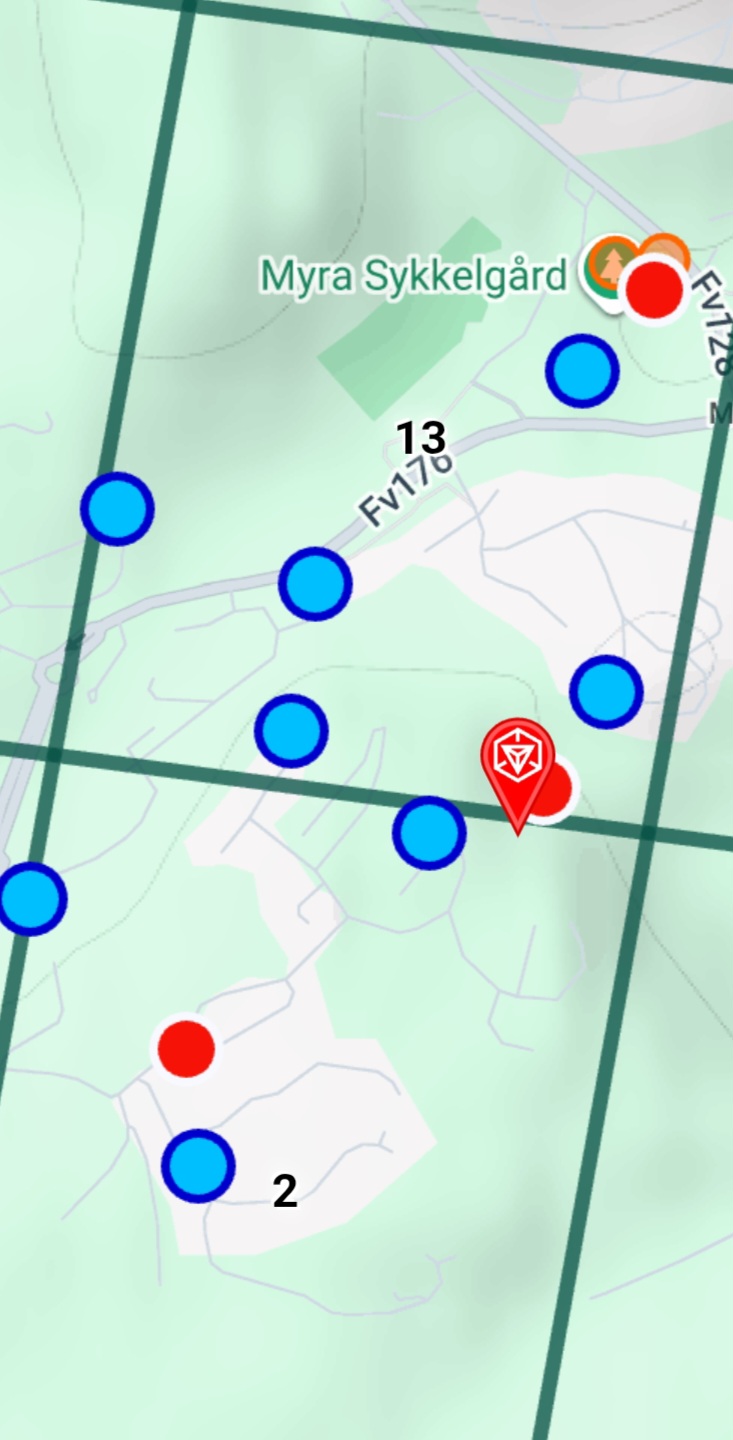Tap the blue marker beside the number 2
Viewport: 733px width, 1440px height.
point(198,1165)
